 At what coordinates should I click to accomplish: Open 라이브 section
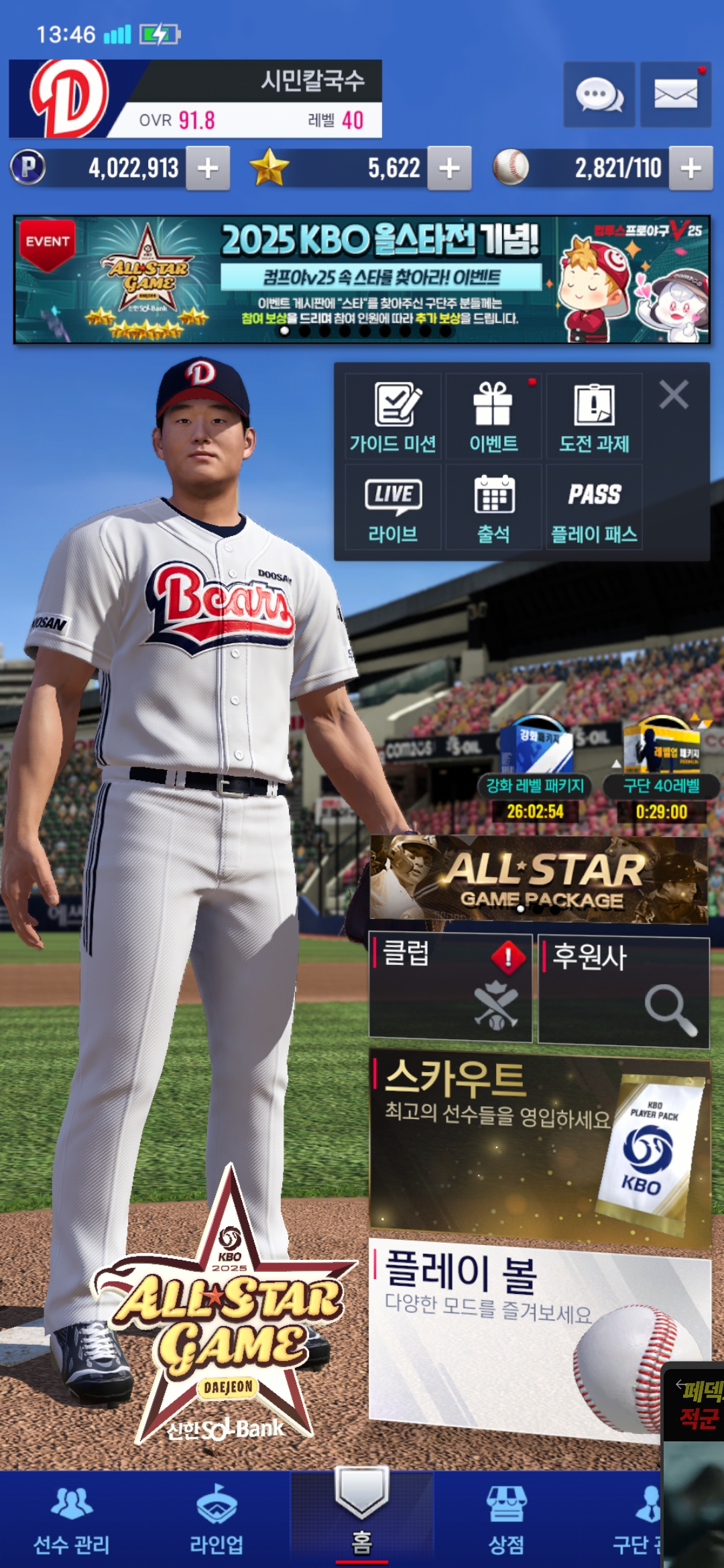point(393,508)
